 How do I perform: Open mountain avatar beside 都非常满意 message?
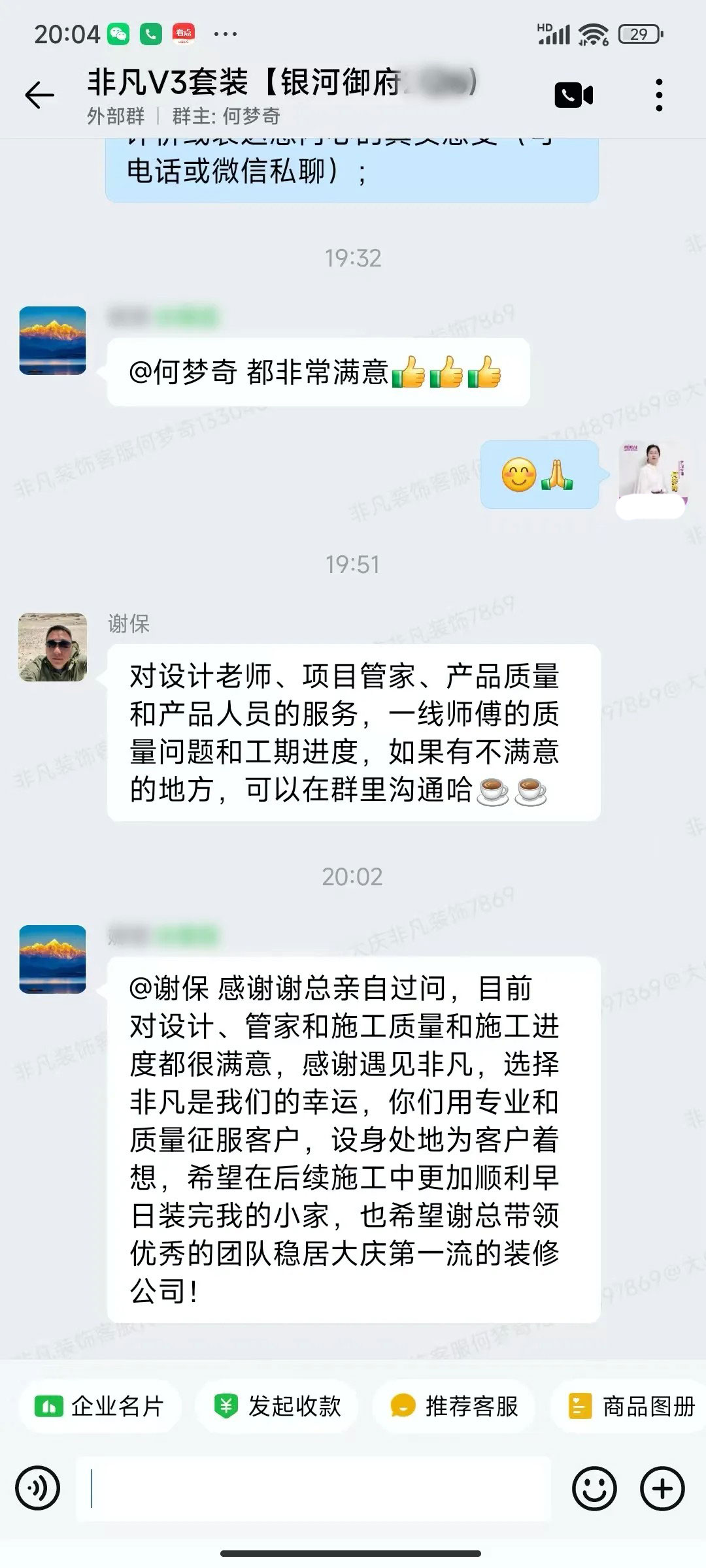click(x=52, y=340)
